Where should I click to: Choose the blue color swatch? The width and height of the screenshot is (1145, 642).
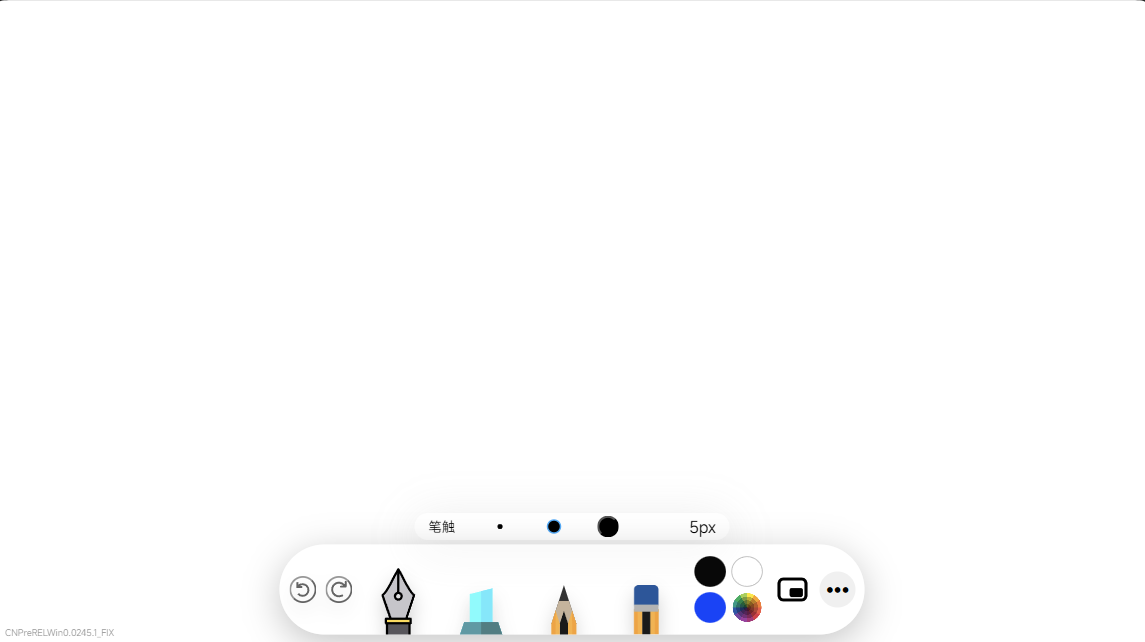click(710, 607)
